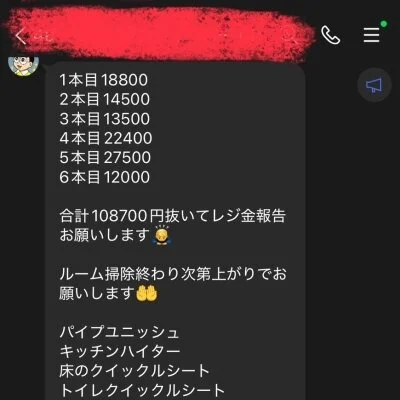Open the announcements megaphone button
The image size is (400, 400).
[374, 85]
